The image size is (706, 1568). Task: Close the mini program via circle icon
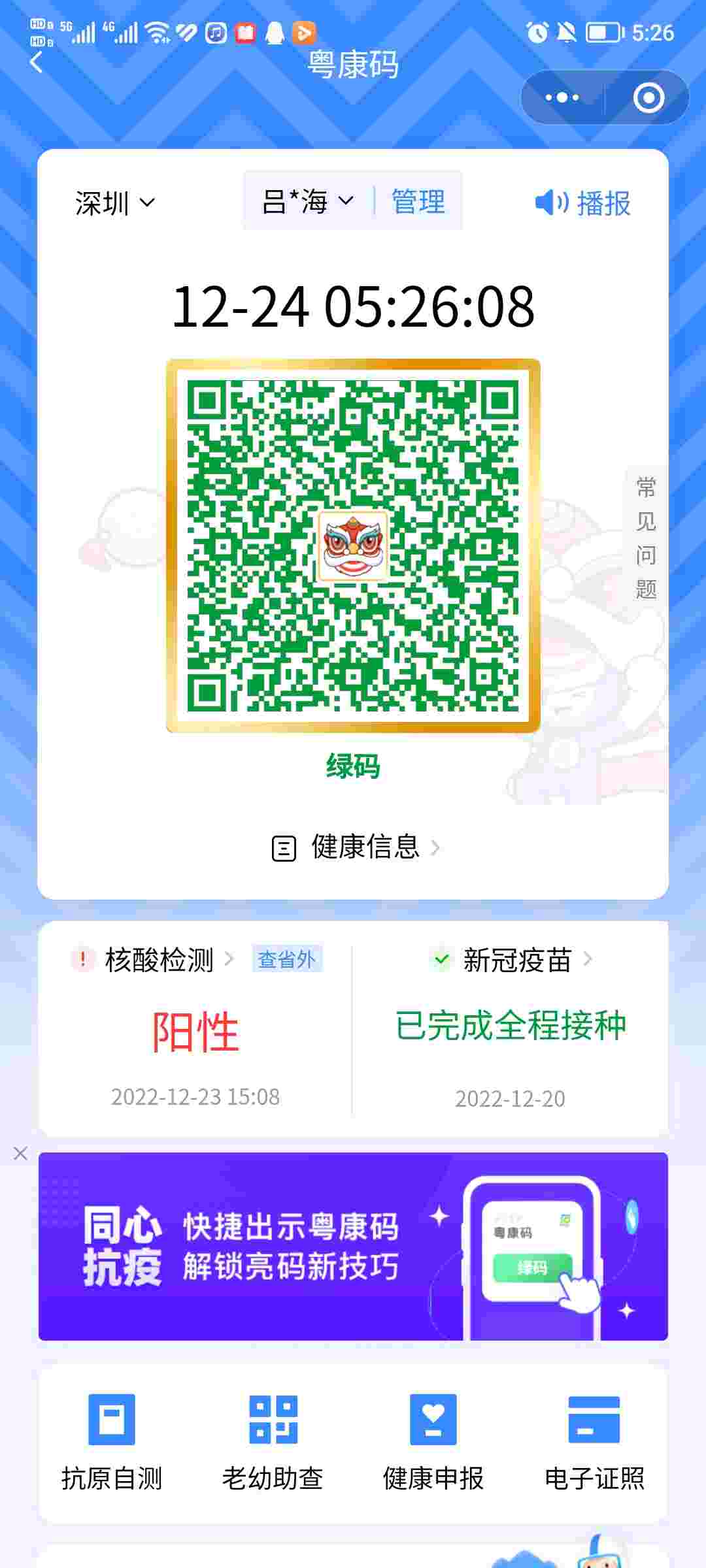648,98
